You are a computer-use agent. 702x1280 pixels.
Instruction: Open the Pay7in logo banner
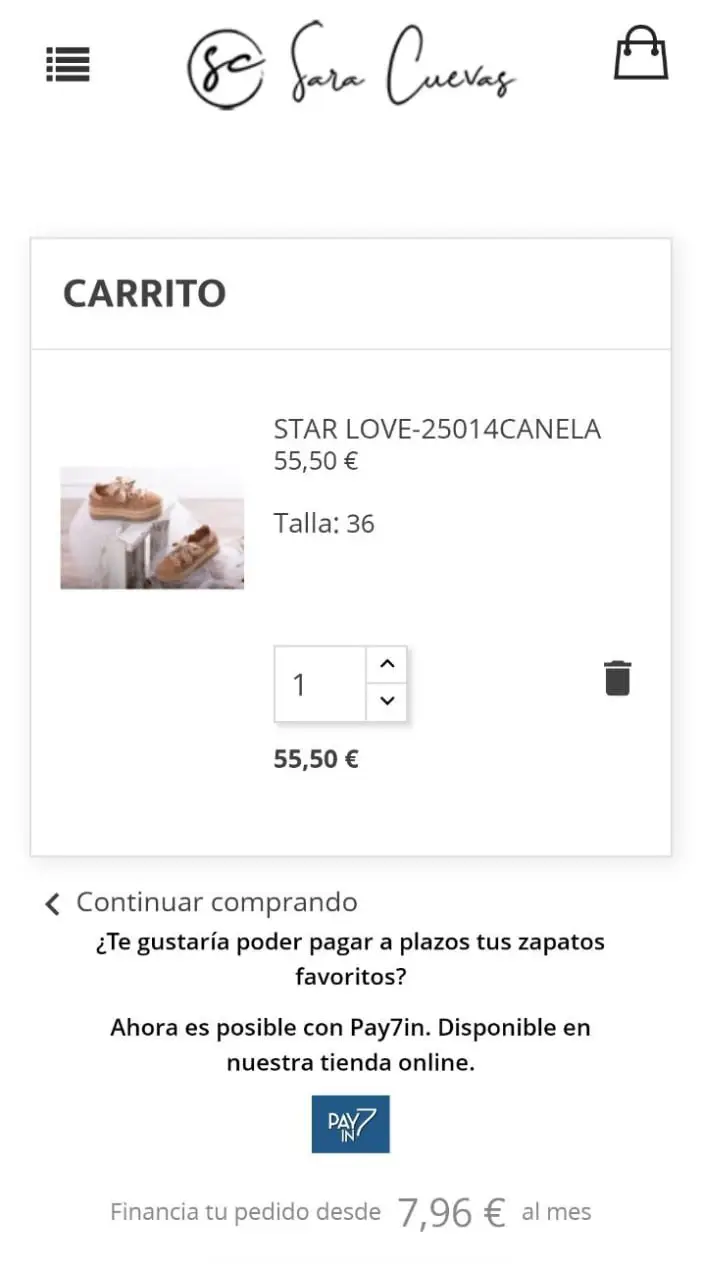[x=350, y=1124]
